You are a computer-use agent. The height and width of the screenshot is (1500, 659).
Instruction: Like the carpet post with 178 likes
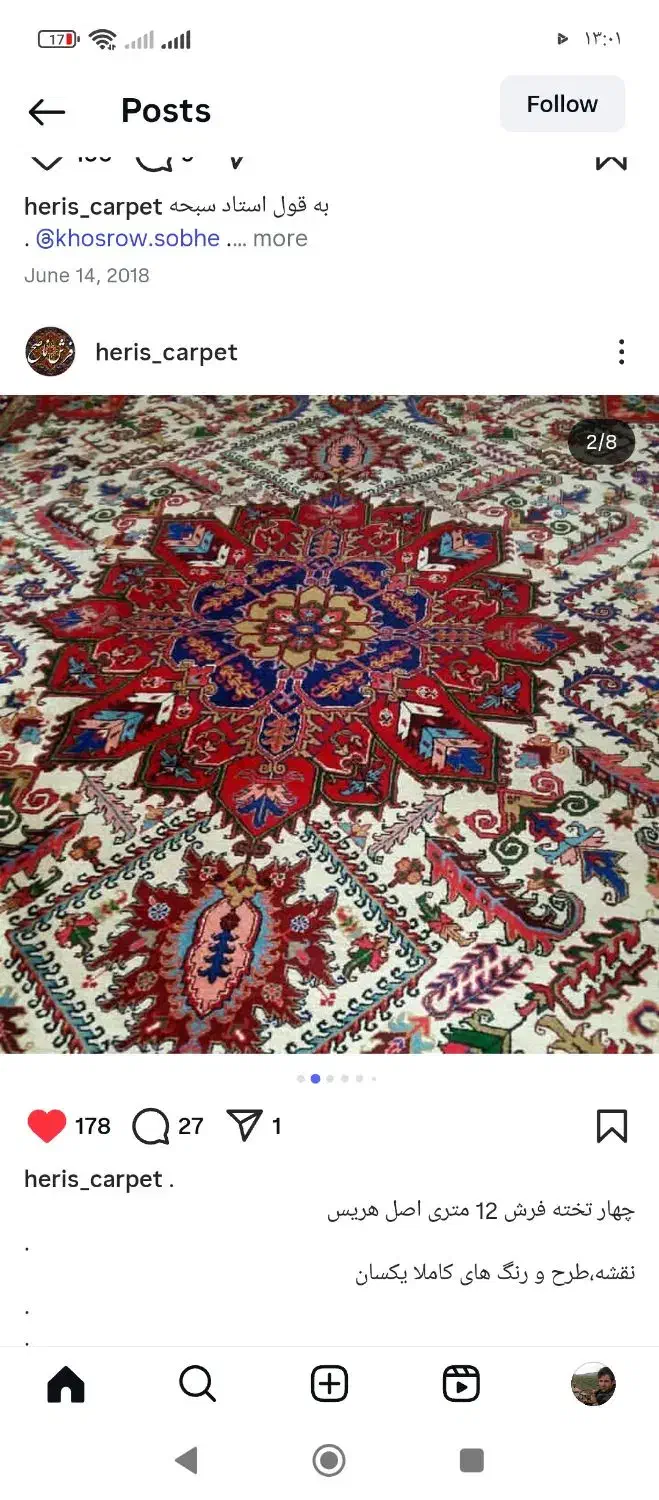(46, 1127)
